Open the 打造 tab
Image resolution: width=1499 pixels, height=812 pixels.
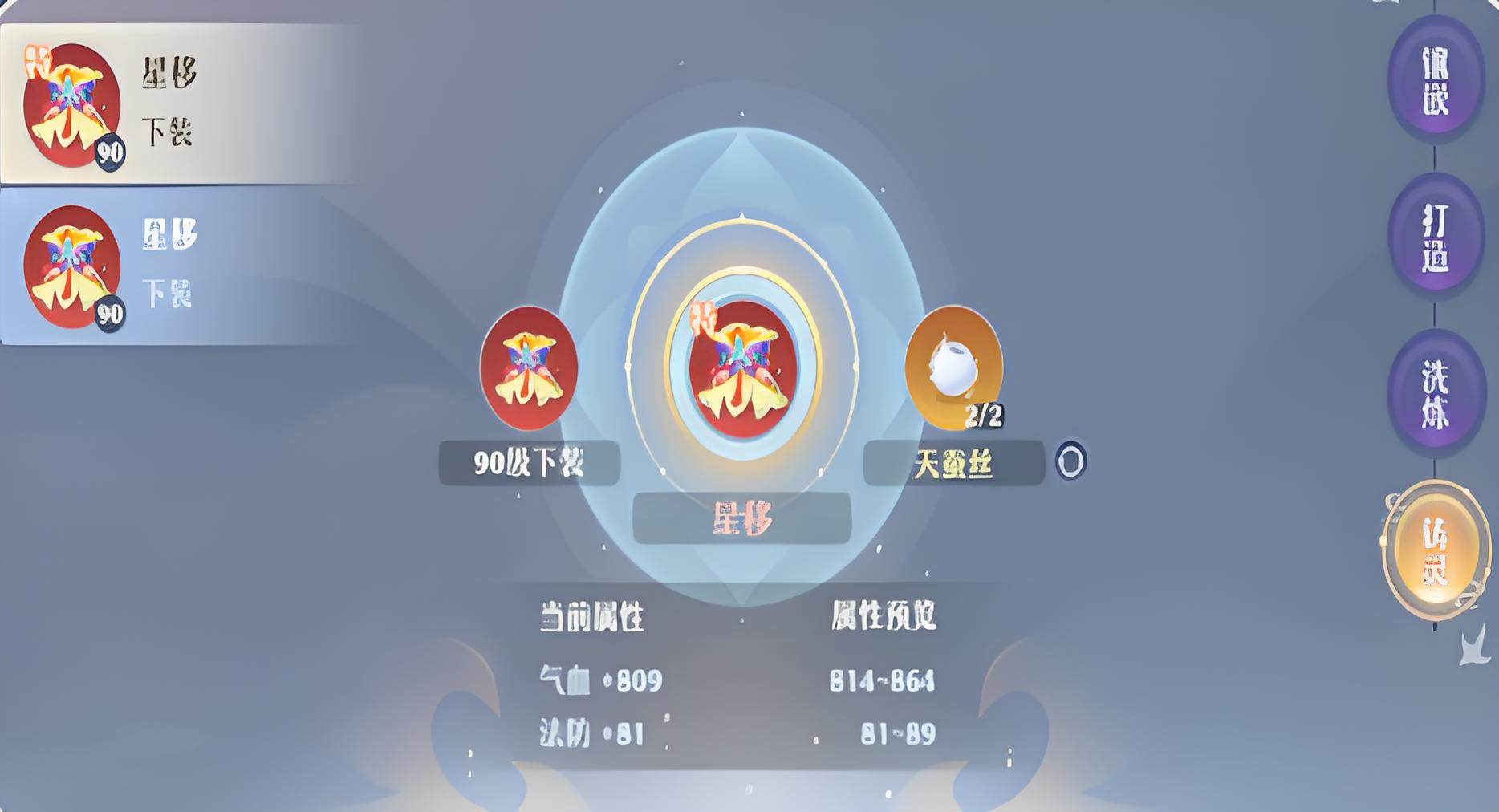pyautogui.click(x=1435, y=238)
